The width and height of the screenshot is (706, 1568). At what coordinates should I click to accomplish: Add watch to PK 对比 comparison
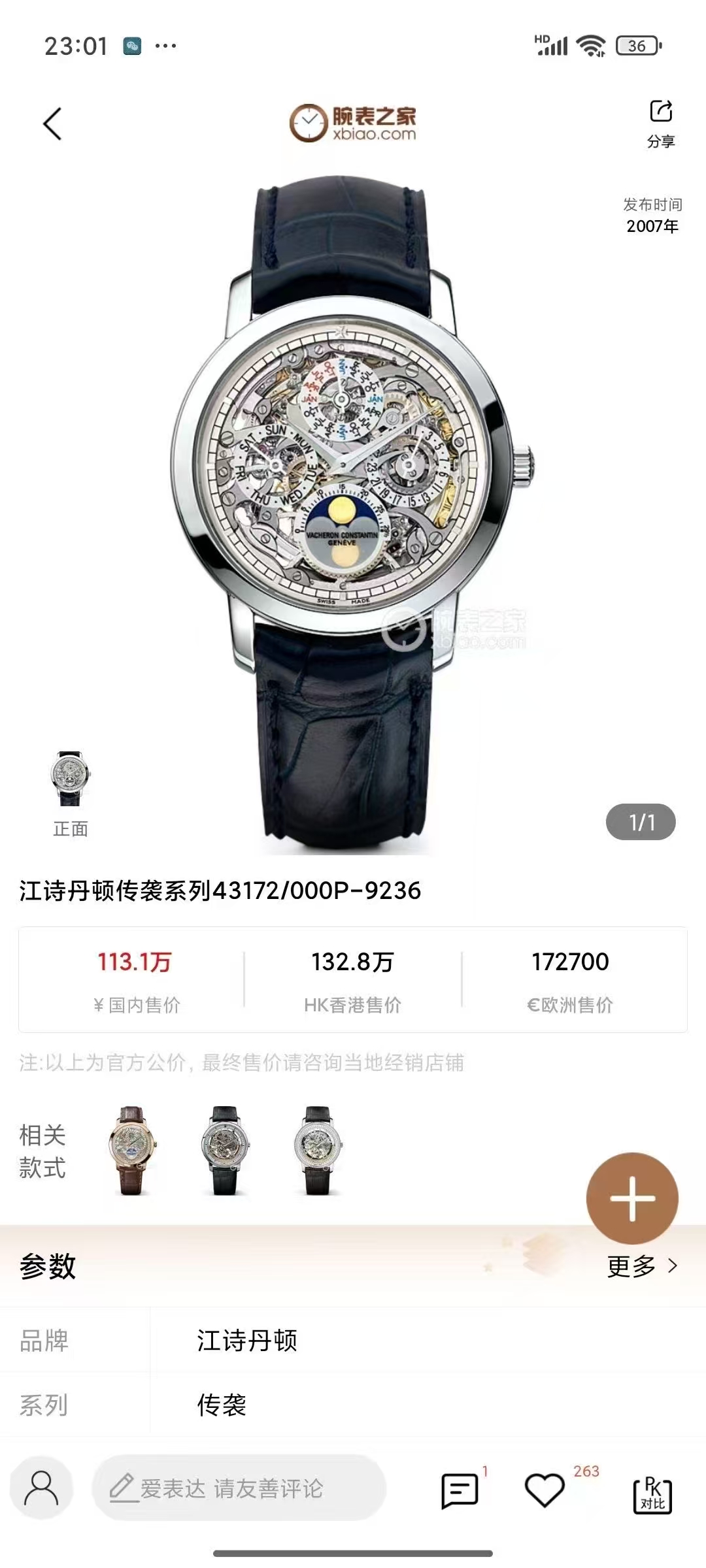[652, 1494]
